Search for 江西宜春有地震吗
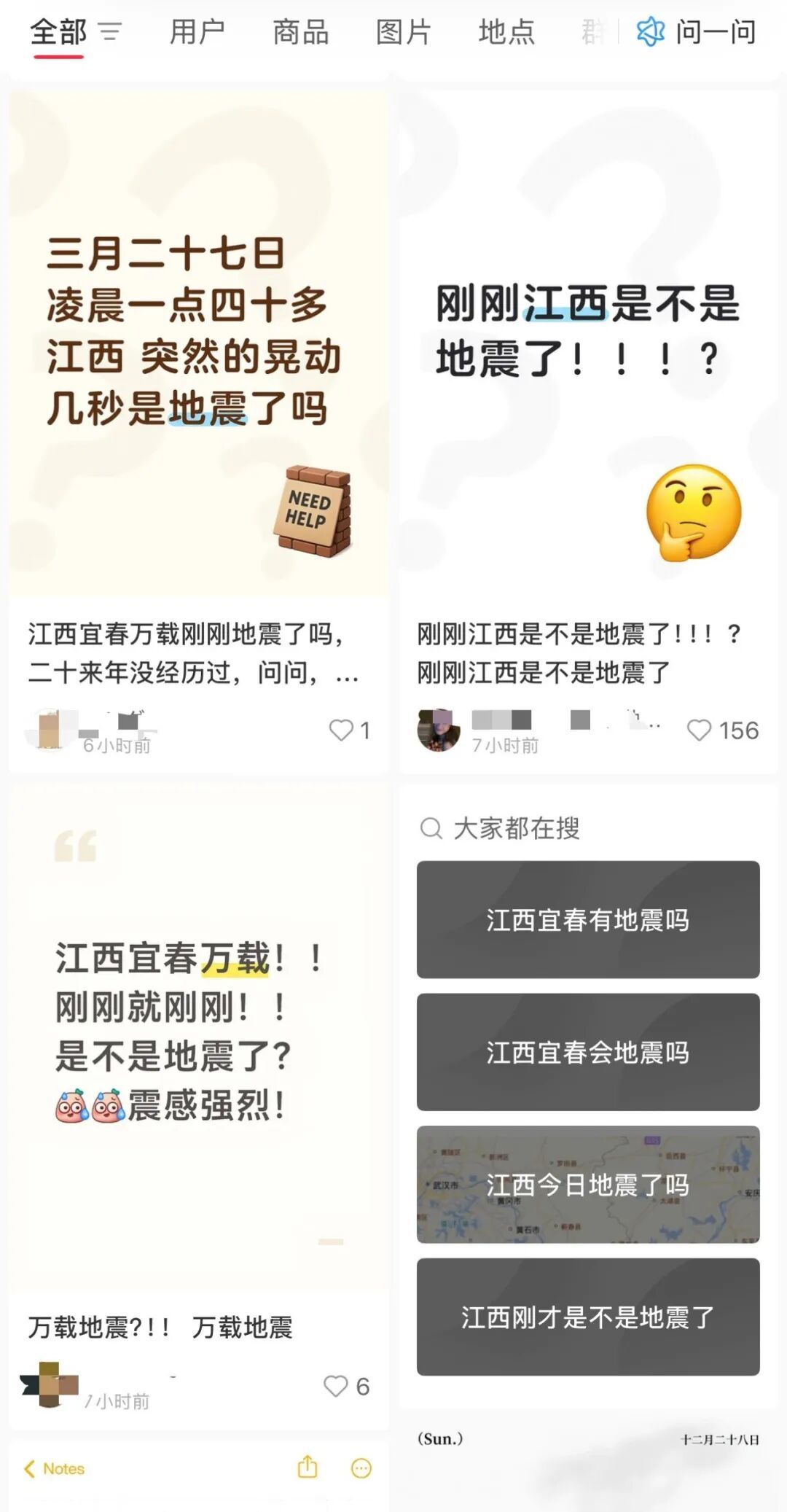 (x=588, y=919)
